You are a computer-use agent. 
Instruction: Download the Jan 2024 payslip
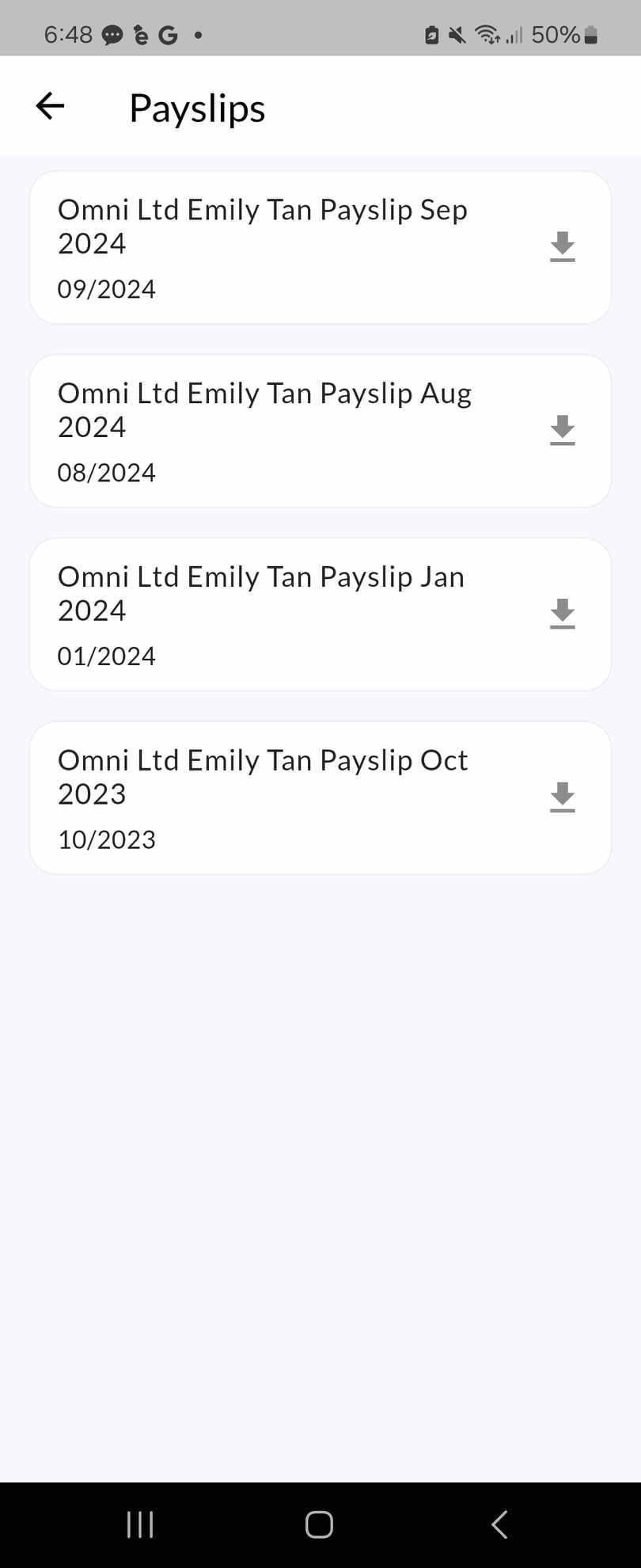(562, 615)
